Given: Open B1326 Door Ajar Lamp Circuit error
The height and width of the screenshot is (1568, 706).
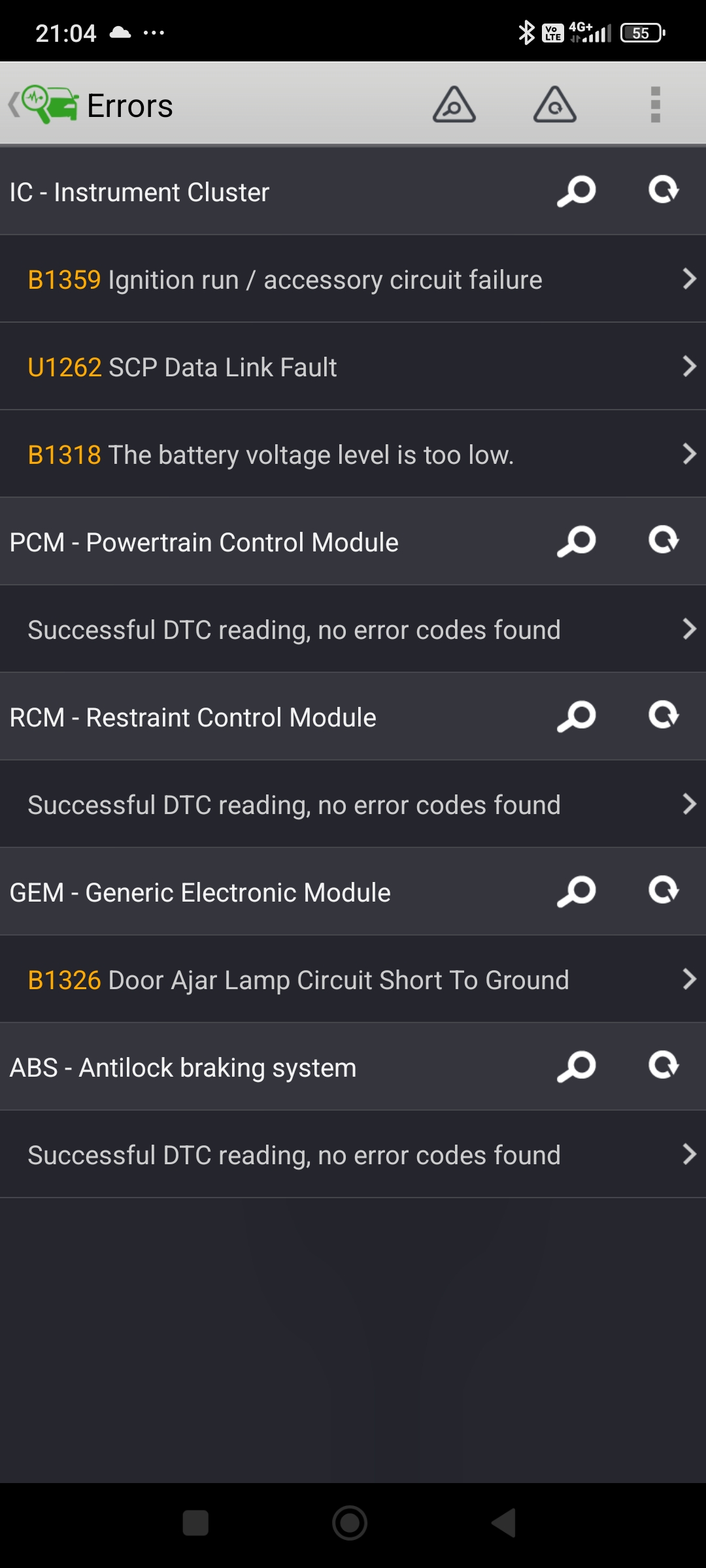Looking at the screenshot, I should tap(353, 979).
